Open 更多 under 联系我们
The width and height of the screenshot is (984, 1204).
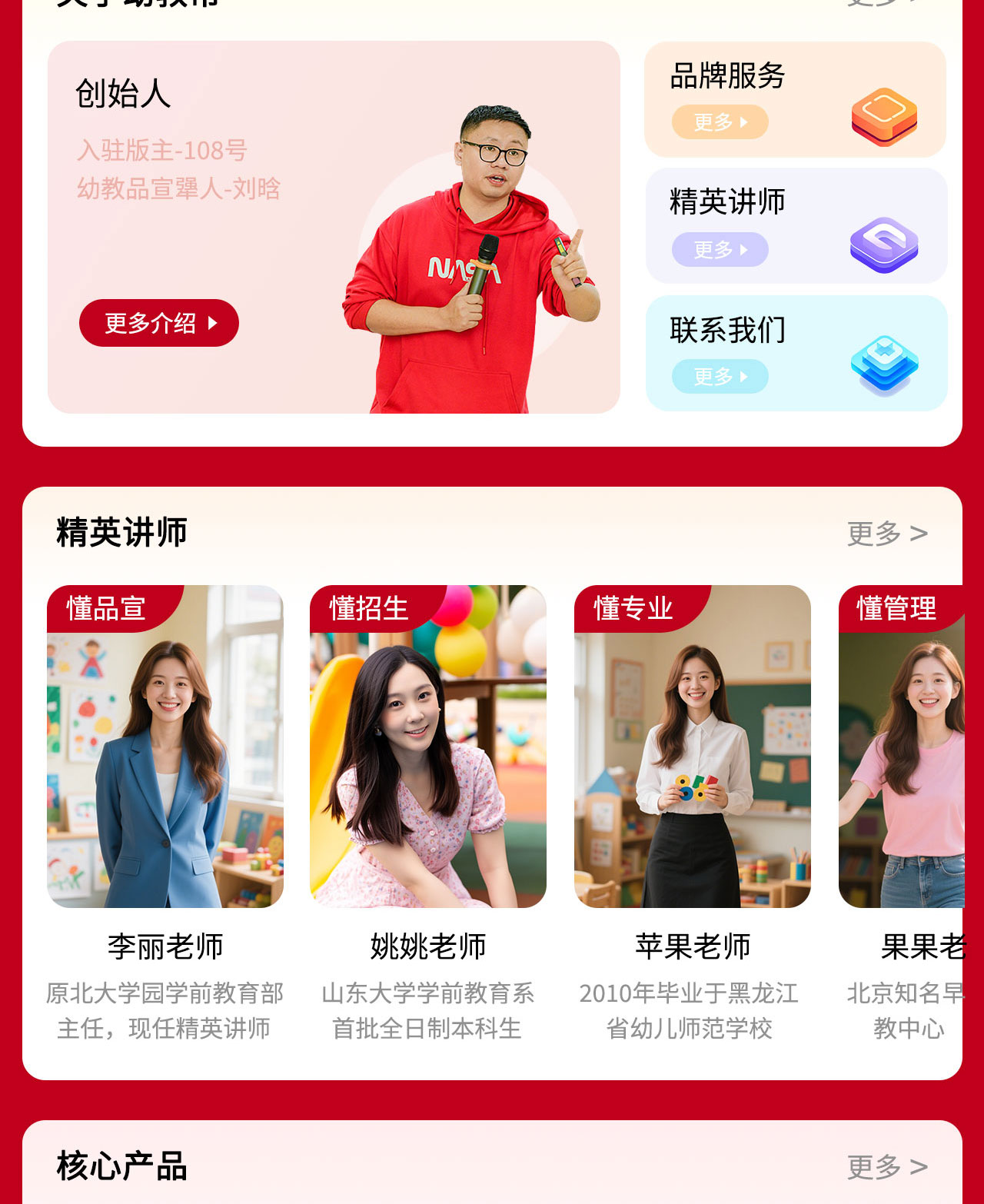tap(720, 377)
